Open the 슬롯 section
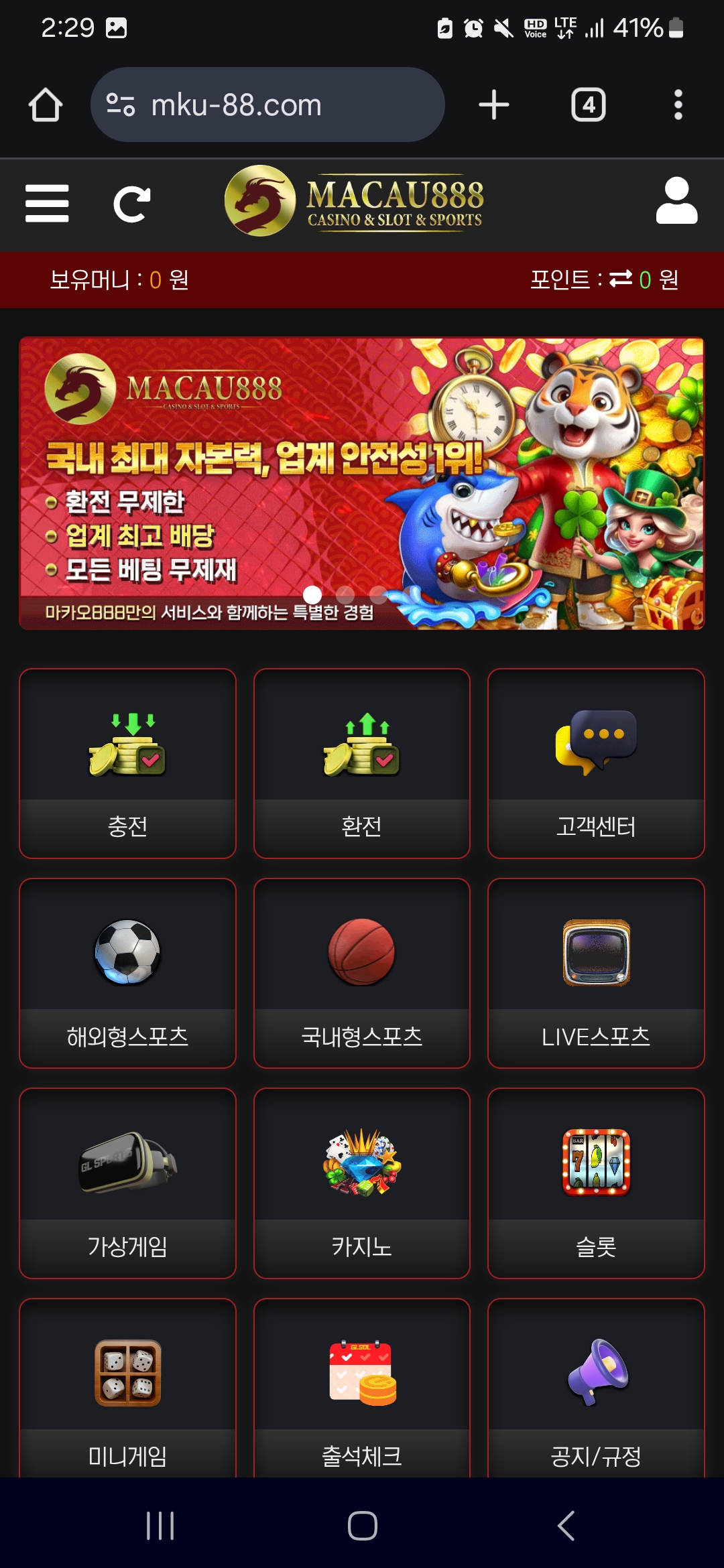 click(596, 1183)
